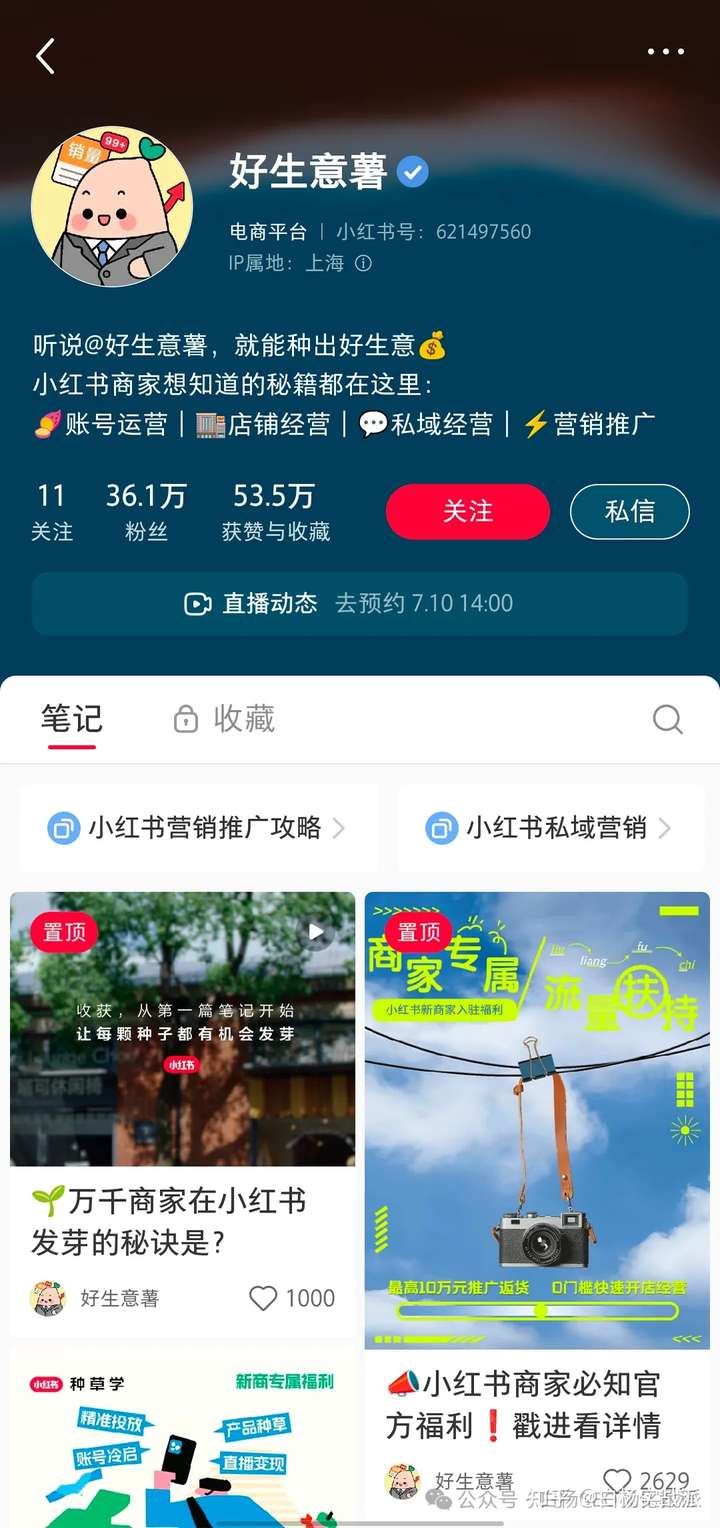
Task: Tap the info icon next to IP属地
Action: (364, 263)
